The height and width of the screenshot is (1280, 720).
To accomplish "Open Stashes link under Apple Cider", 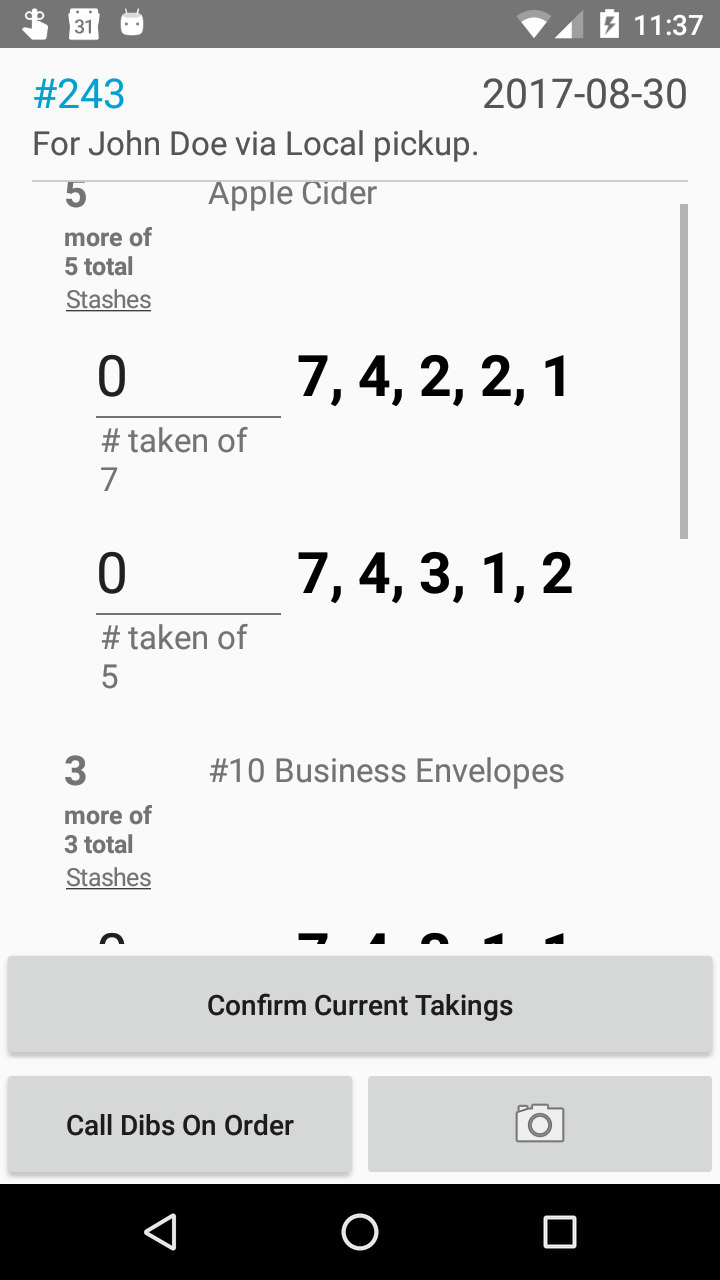I will (x=108, y=300).
